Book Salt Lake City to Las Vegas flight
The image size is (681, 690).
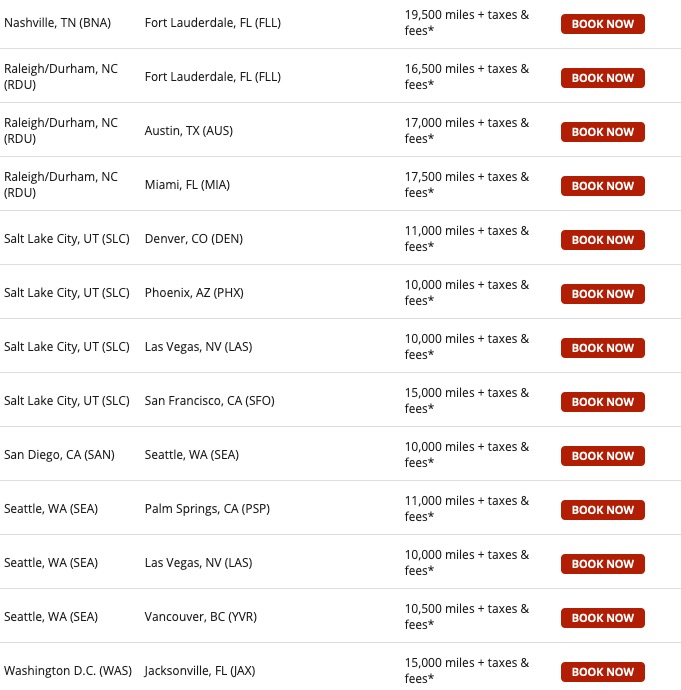pyautogui.click(x=602, y=348)
